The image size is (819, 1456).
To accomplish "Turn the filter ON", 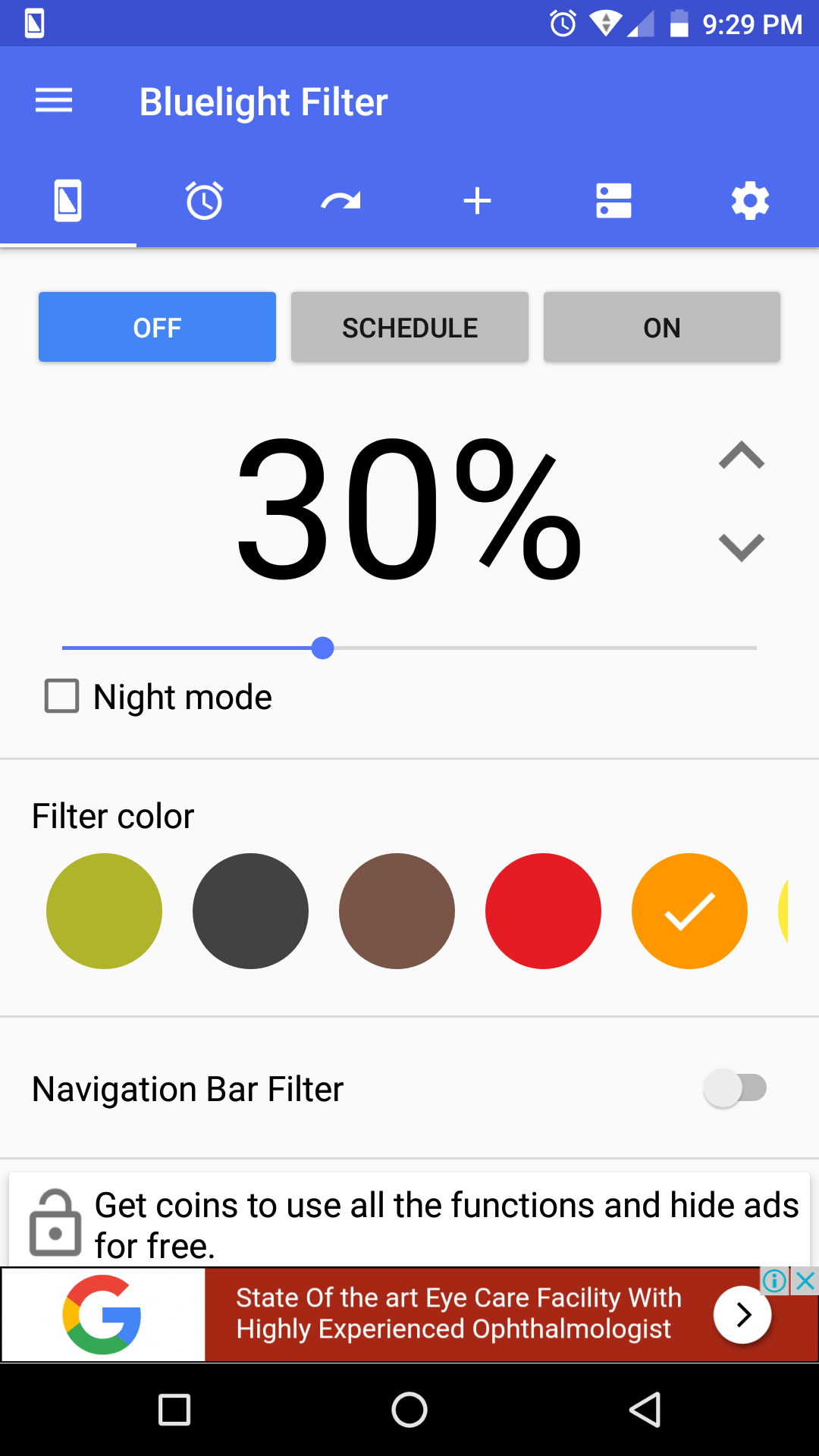I will click(x=662, y=328).
